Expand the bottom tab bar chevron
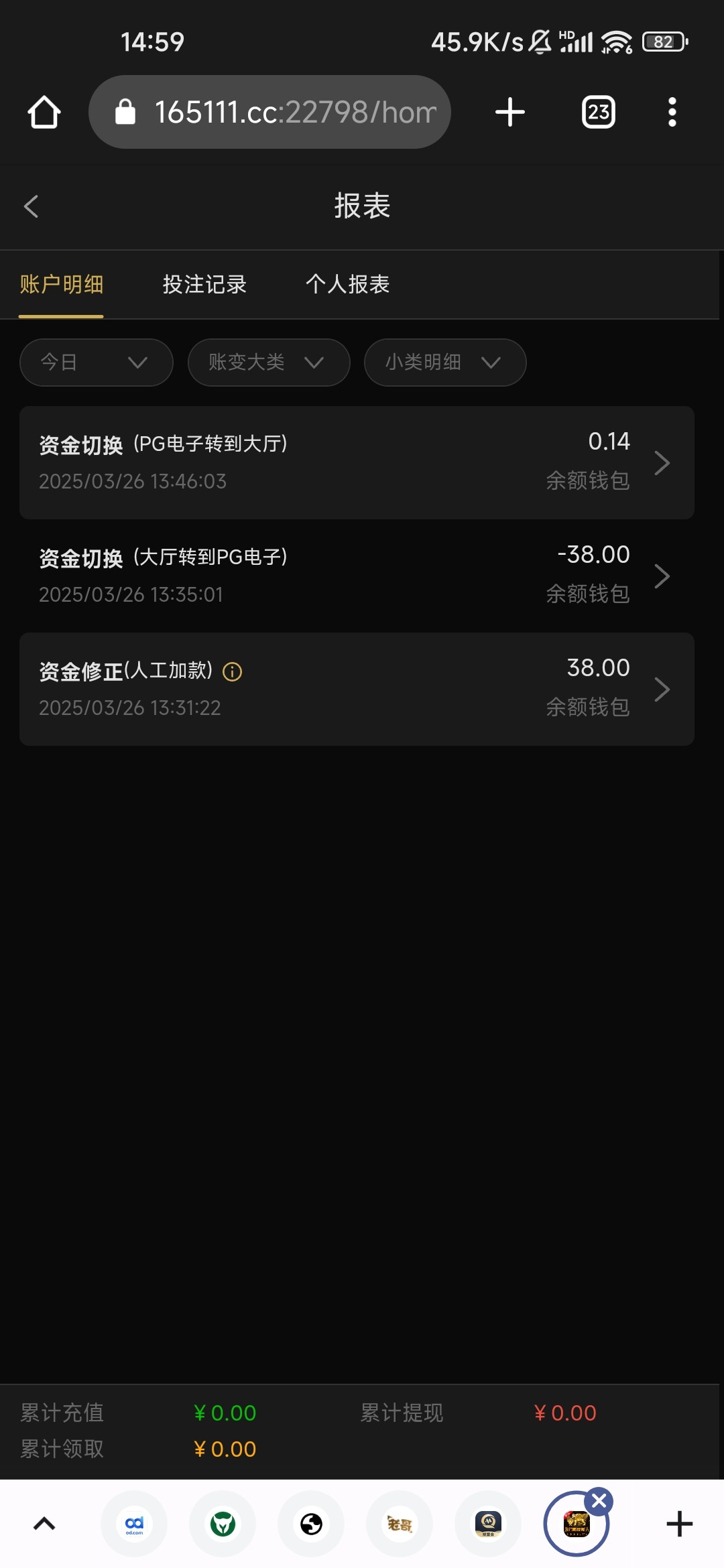The width and height of the screenshot is (724, 1568). (x=44, y=1524)
